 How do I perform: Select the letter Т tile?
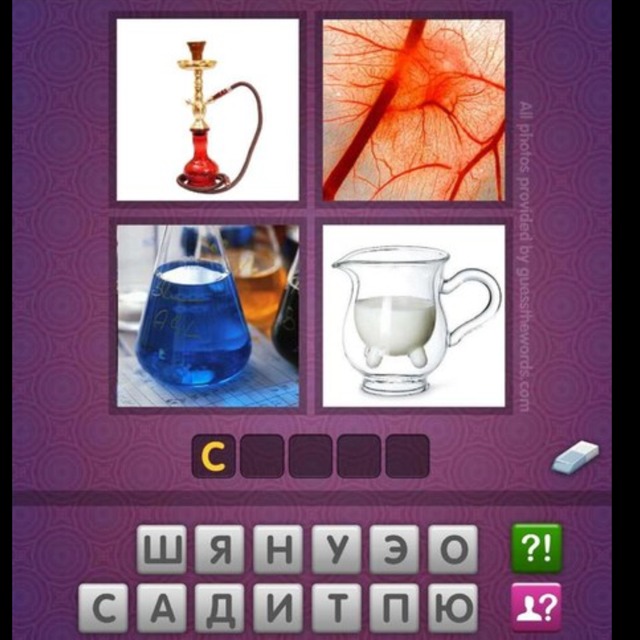tap(337, 607)
